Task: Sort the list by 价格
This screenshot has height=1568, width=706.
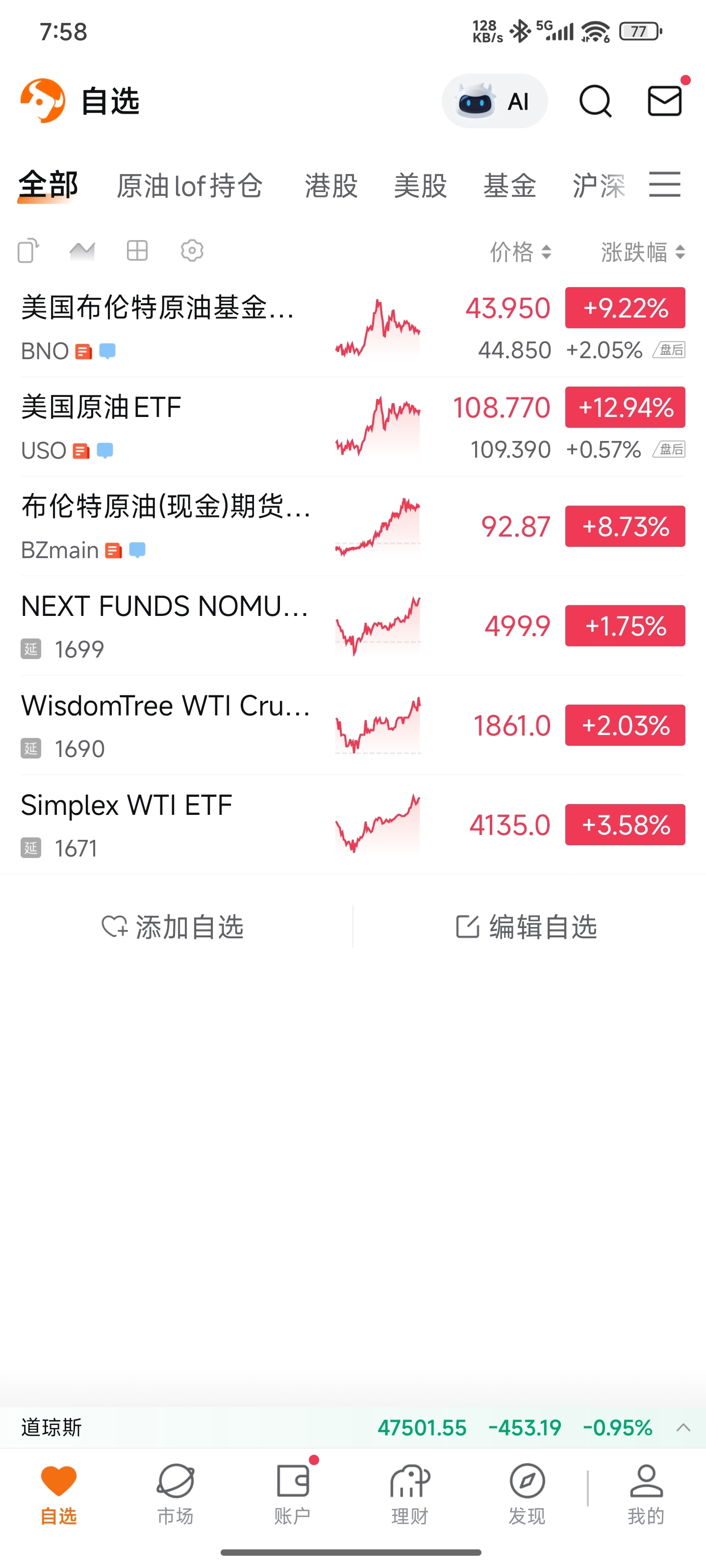Action: 521,252
